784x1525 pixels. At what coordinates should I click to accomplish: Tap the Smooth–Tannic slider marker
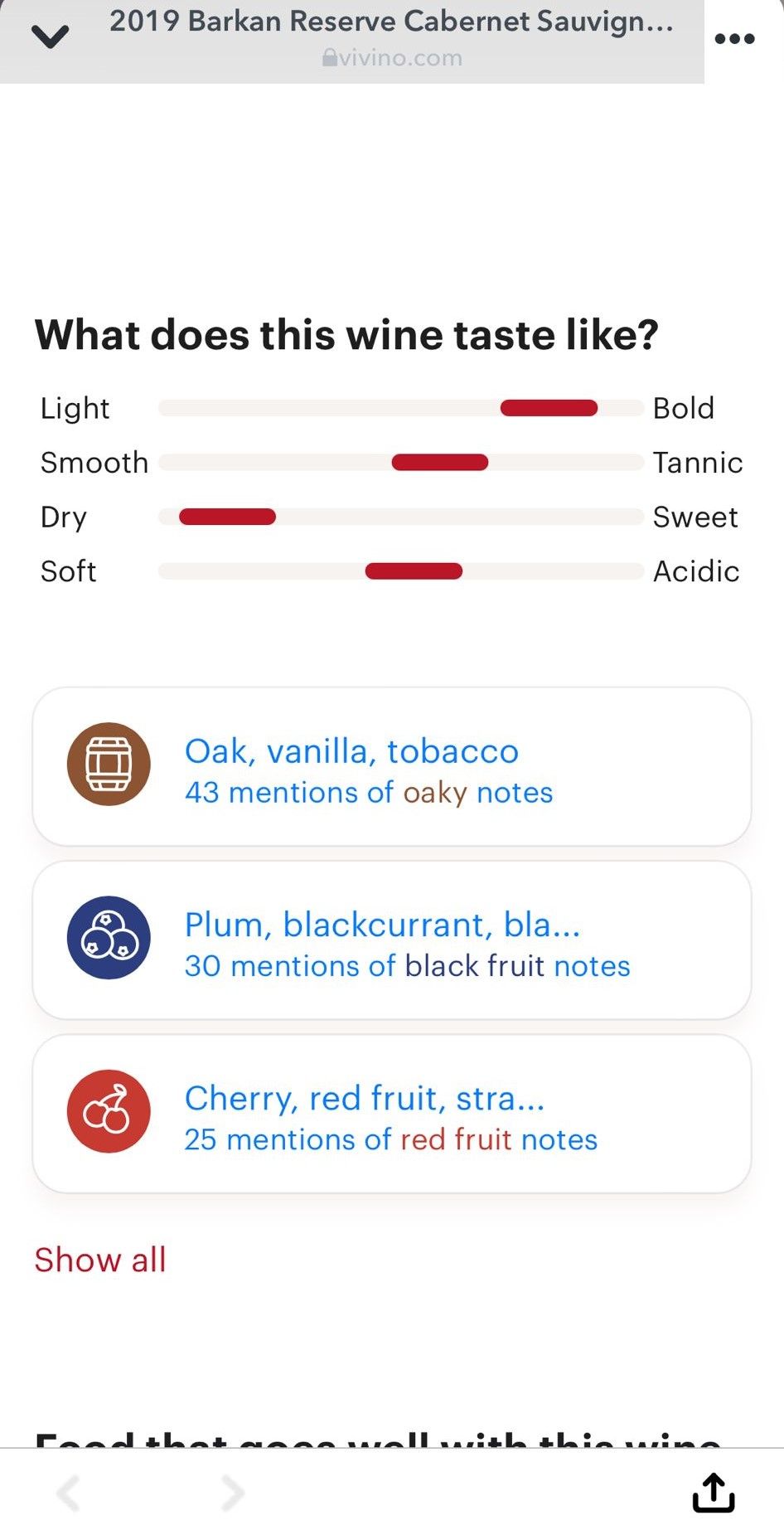tap(439, 462)
